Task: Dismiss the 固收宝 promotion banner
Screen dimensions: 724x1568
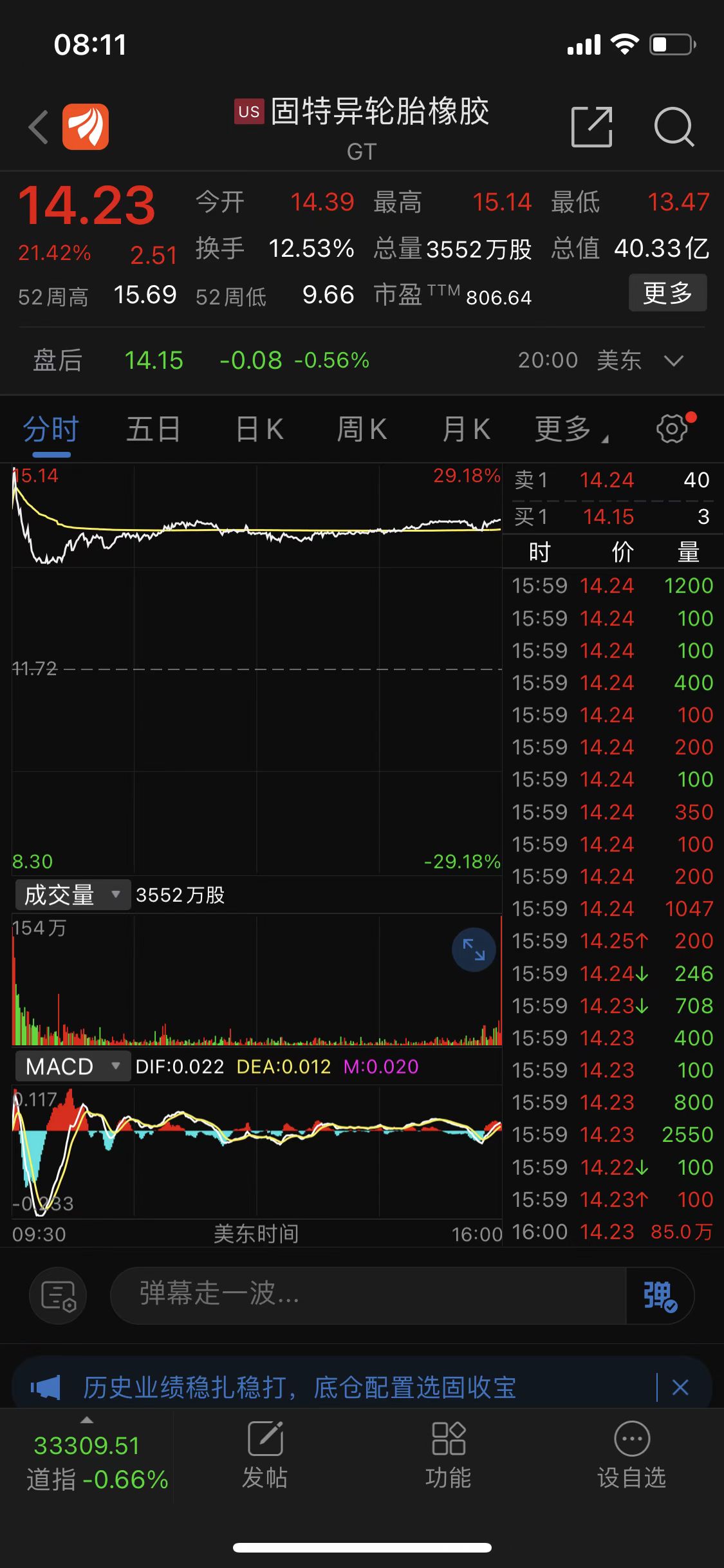Action: click(x=681, y=1387)
